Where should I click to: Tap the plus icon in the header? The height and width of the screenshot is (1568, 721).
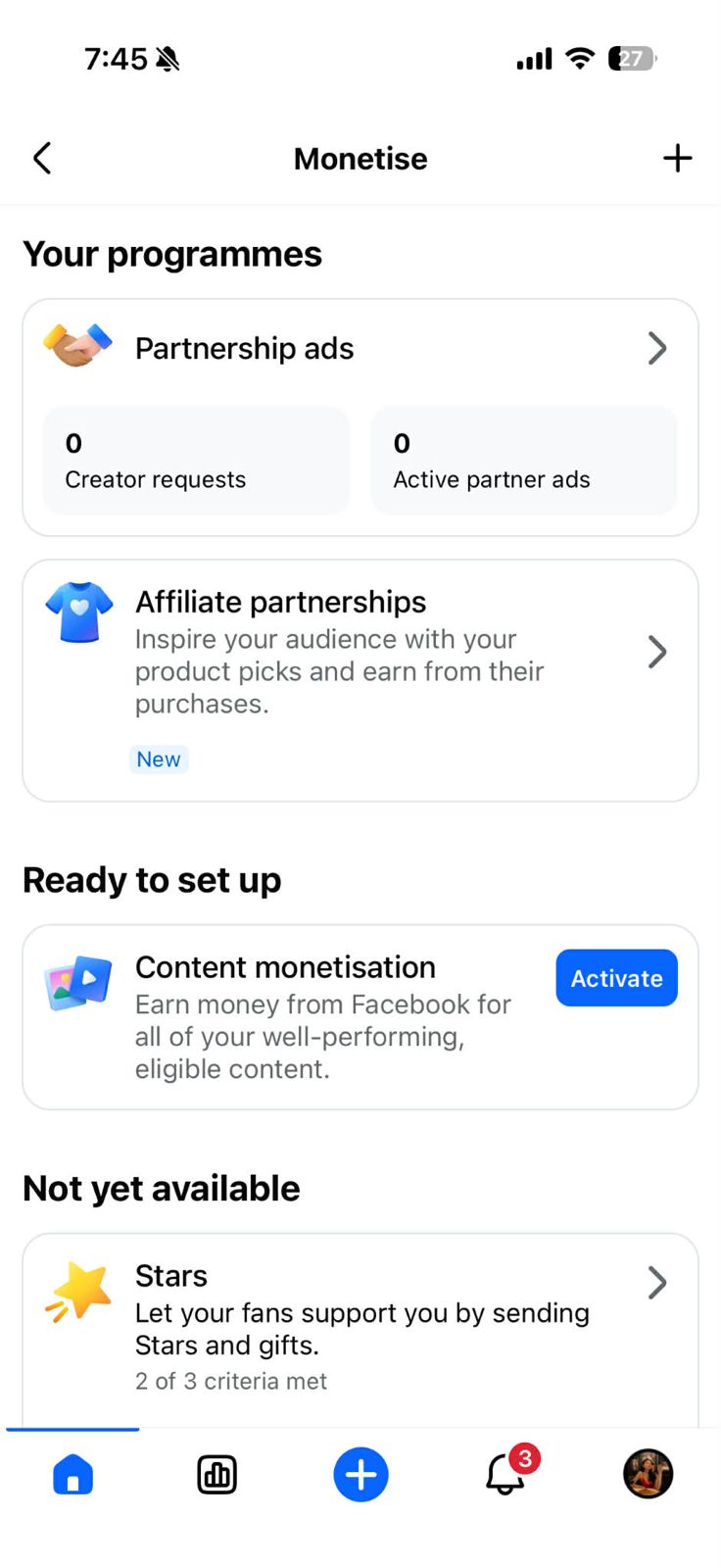pos(677,158)
